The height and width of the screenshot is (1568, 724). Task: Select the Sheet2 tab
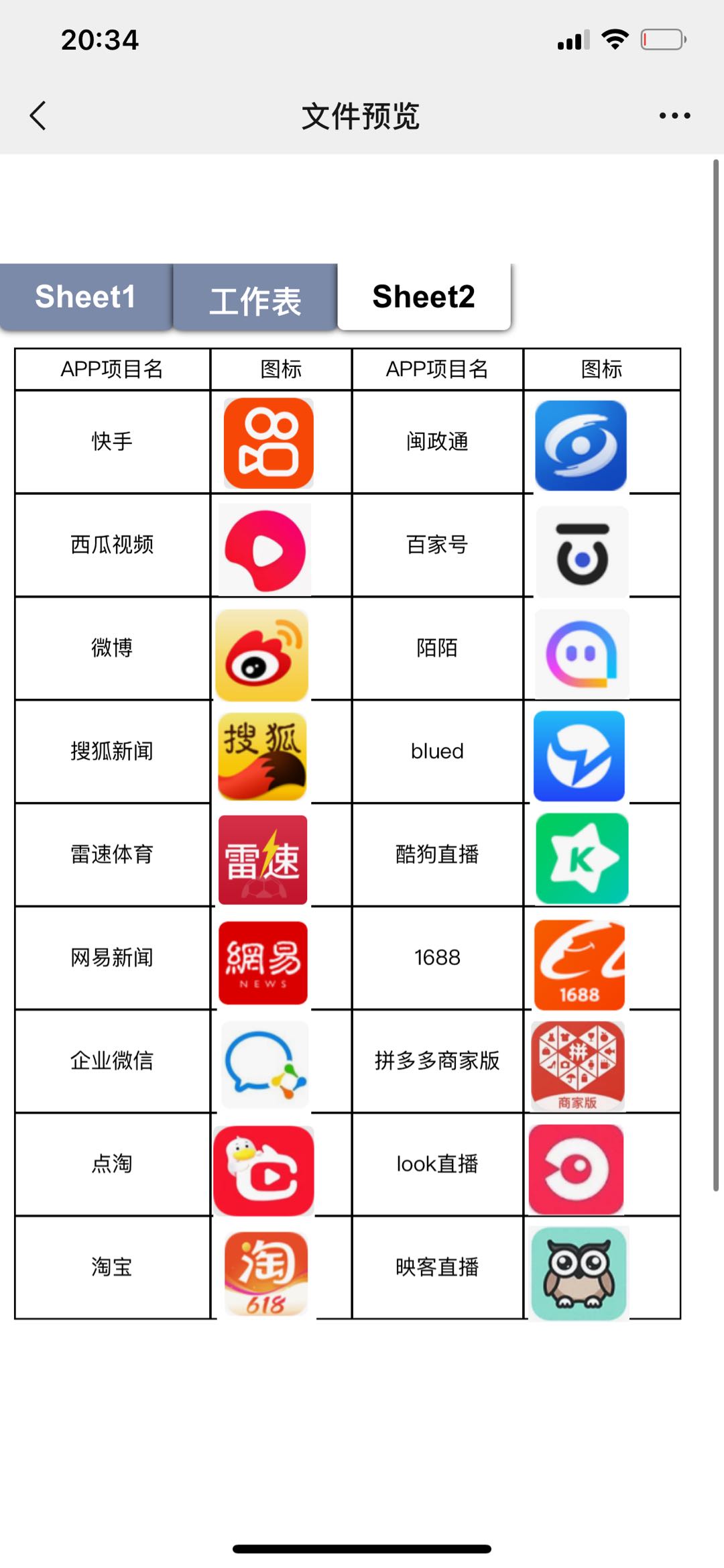point(424,296)
